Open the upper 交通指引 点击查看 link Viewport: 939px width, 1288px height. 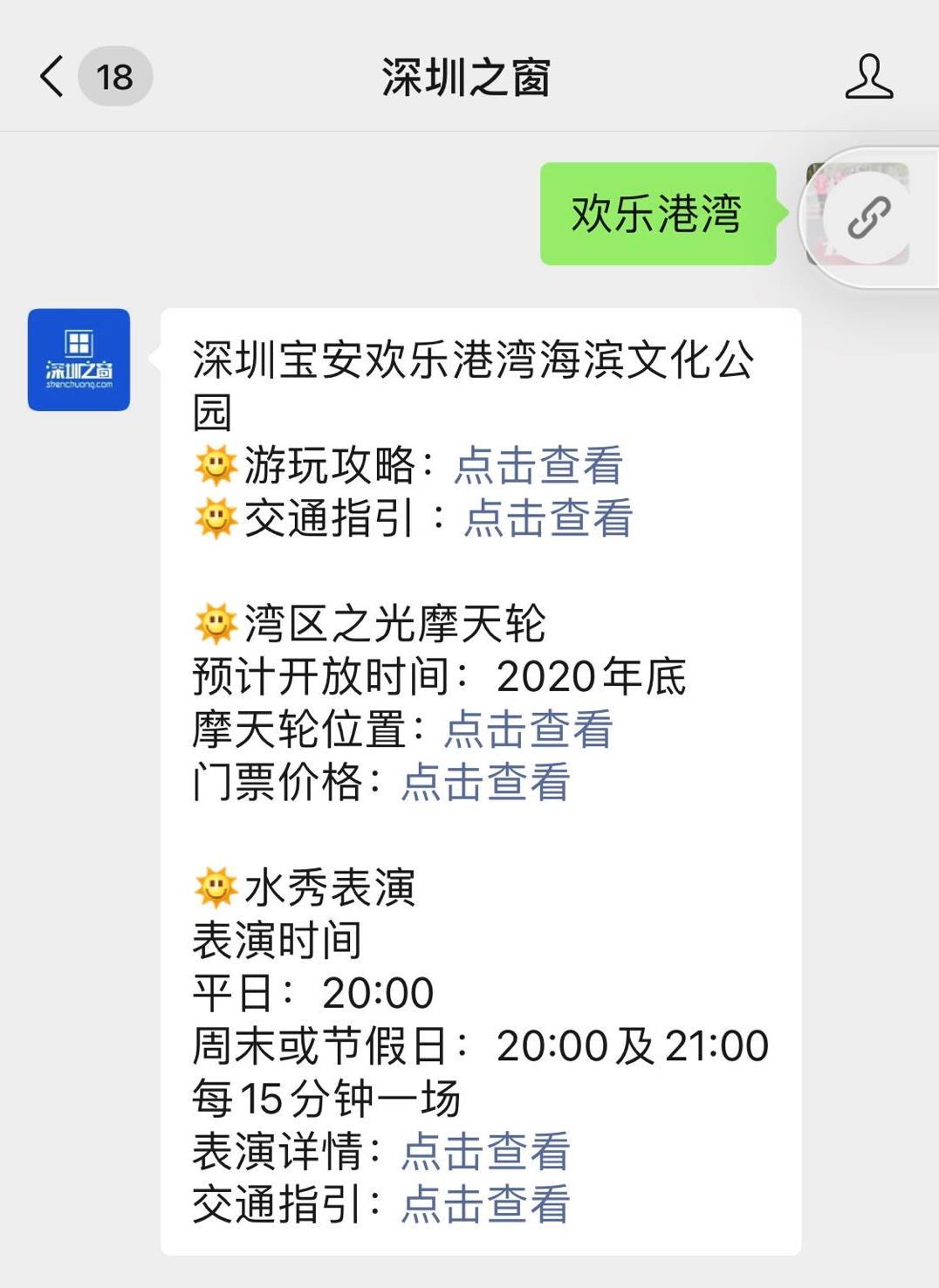pos(545,519)
